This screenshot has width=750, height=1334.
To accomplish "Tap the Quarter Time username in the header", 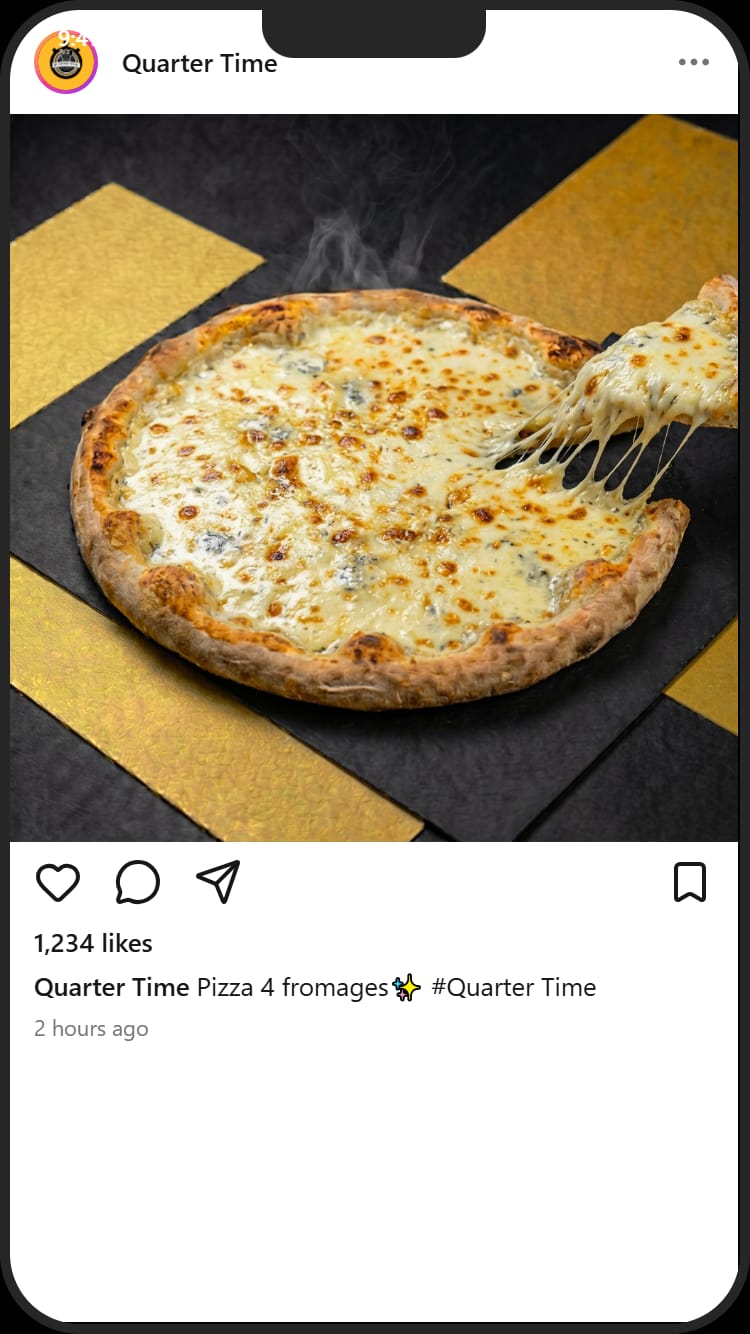I will (x=198, y=64).
